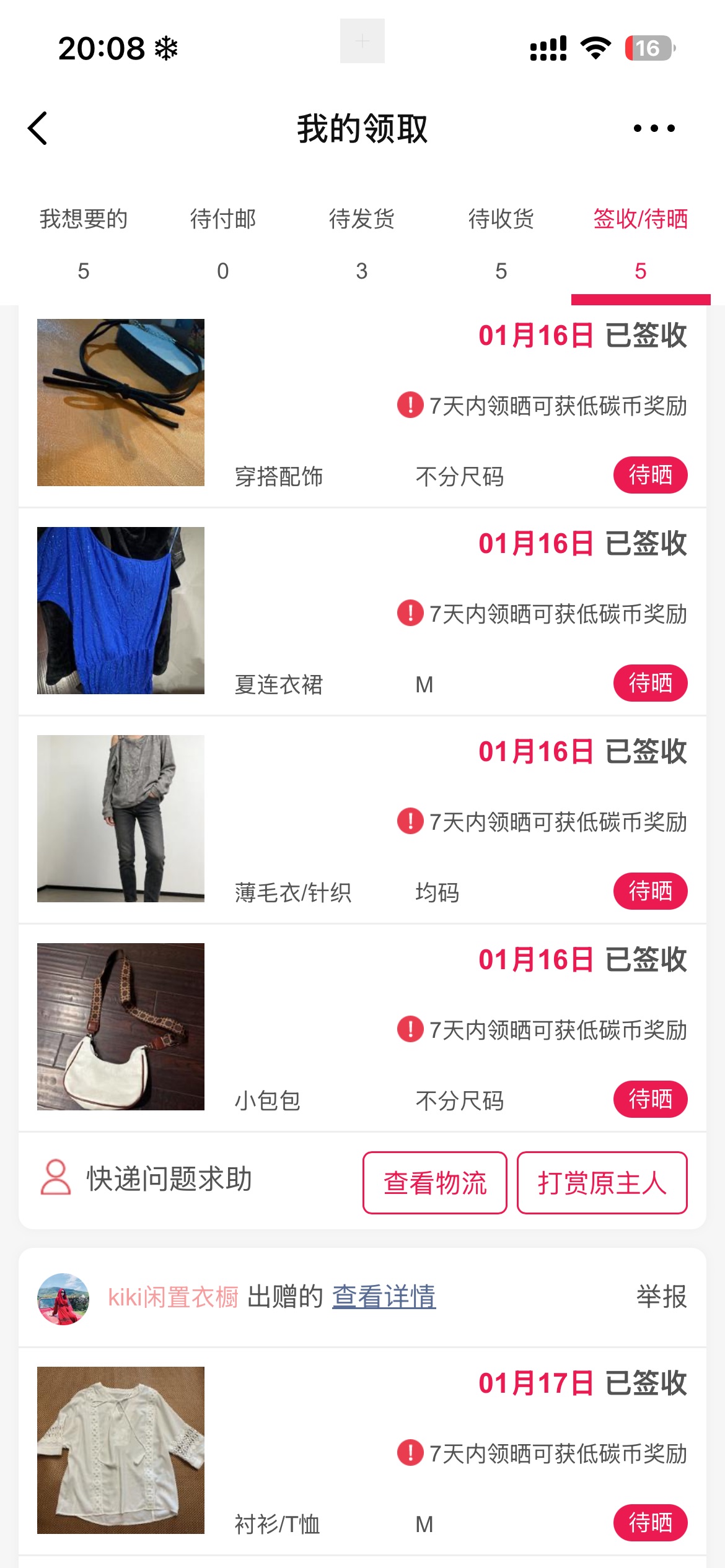This screenshot has width=725, height=1568.
Task: Tap 待晒 button for 衬衫/T恤 item
Action: pyautogui.click(x=650, y=1523)
